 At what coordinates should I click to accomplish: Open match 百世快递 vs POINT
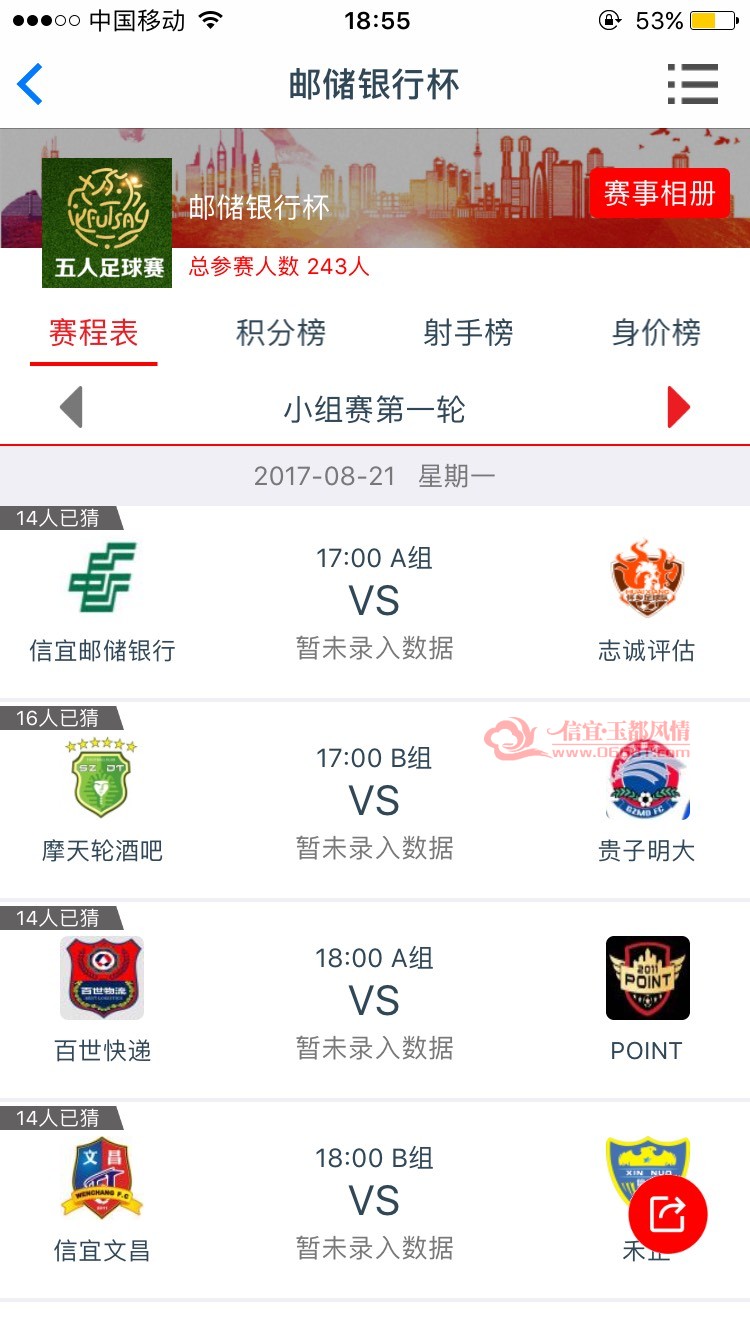coord(375,1001)
